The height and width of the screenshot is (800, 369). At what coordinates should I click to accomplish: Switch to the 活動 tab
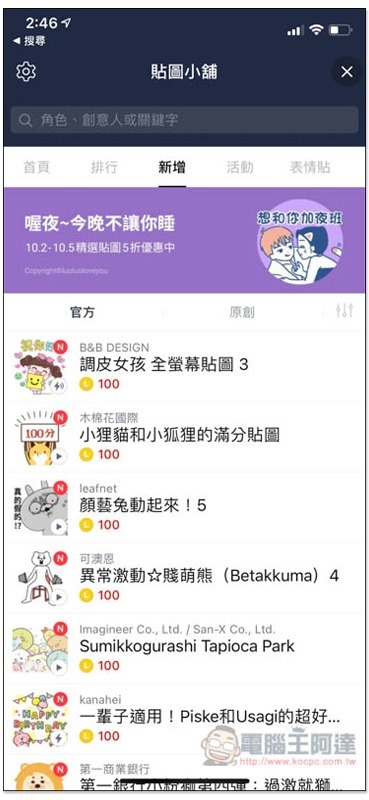coord(240,167)
